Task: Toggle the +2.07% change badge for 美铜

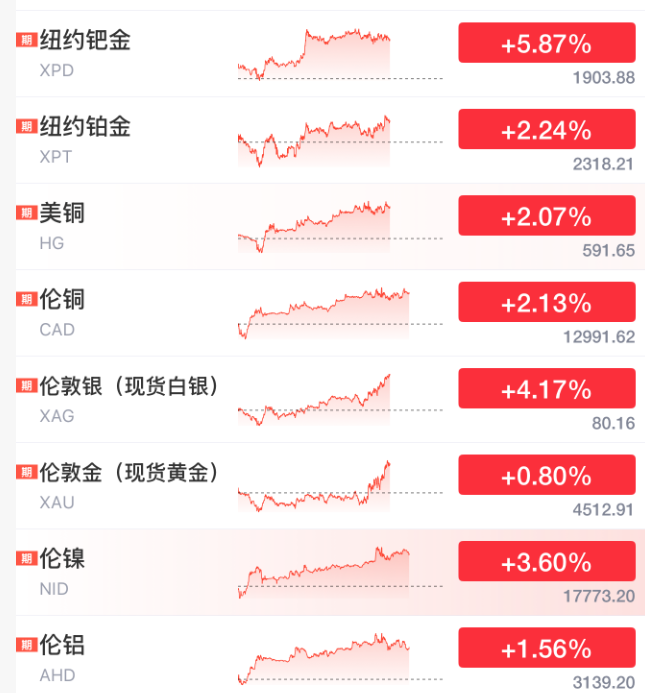Action: point(547,216)
